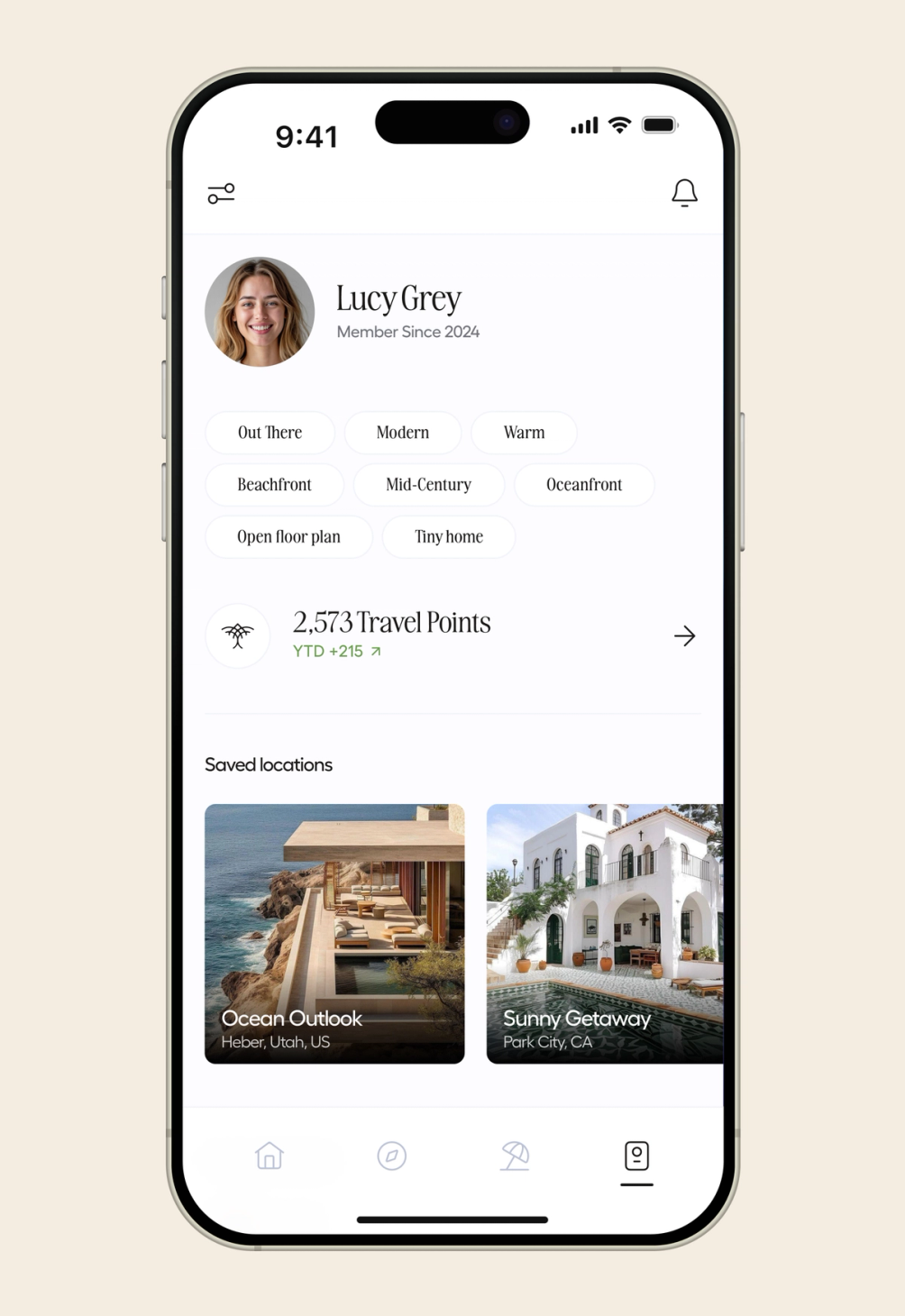Tap the Oceanfront chip
This screenshot has width=905, height=1316.
coord(584,485)
